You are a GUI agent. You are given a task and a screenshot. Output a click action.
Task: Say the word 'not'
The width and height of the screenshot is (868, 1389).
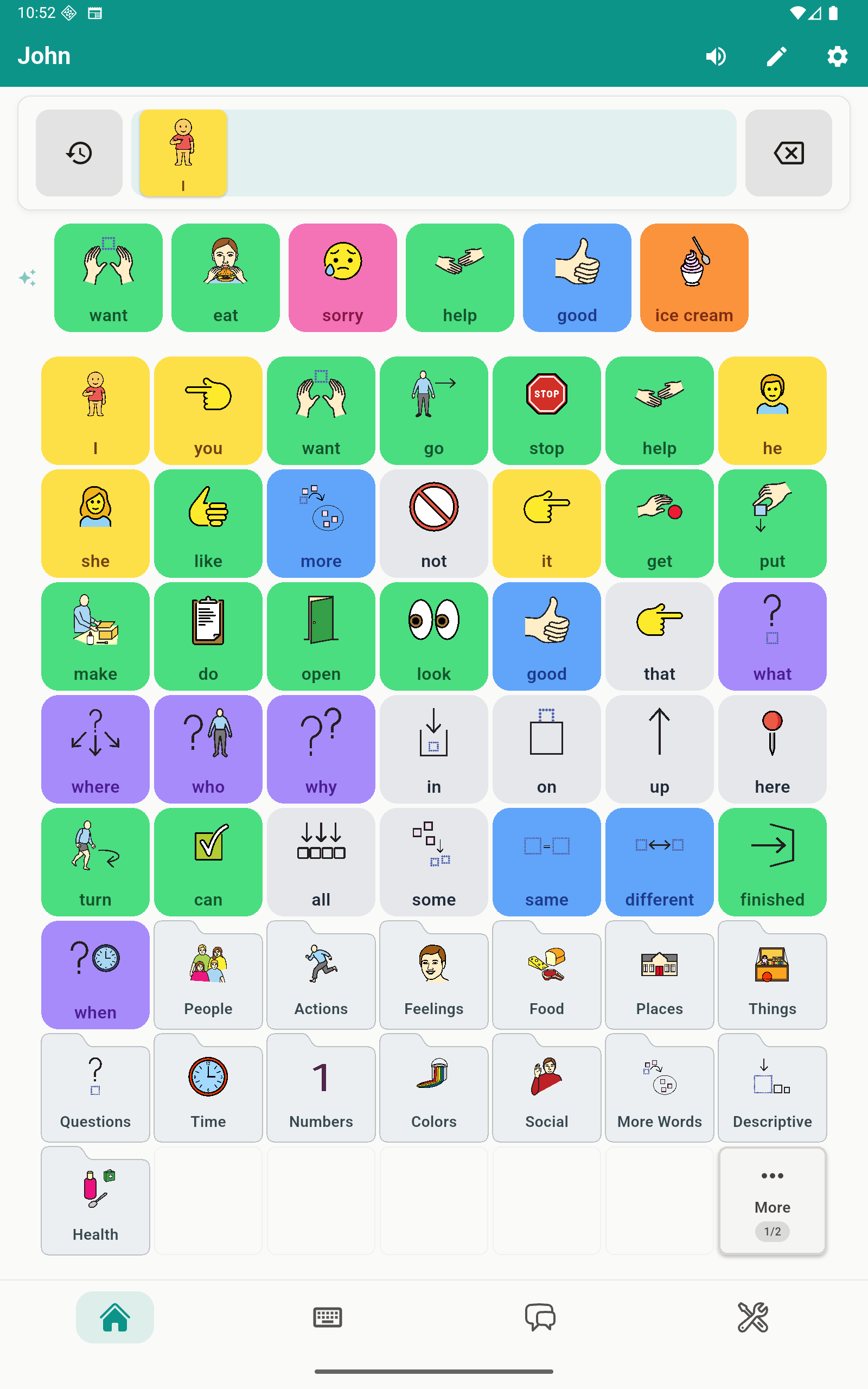(433, 523)
